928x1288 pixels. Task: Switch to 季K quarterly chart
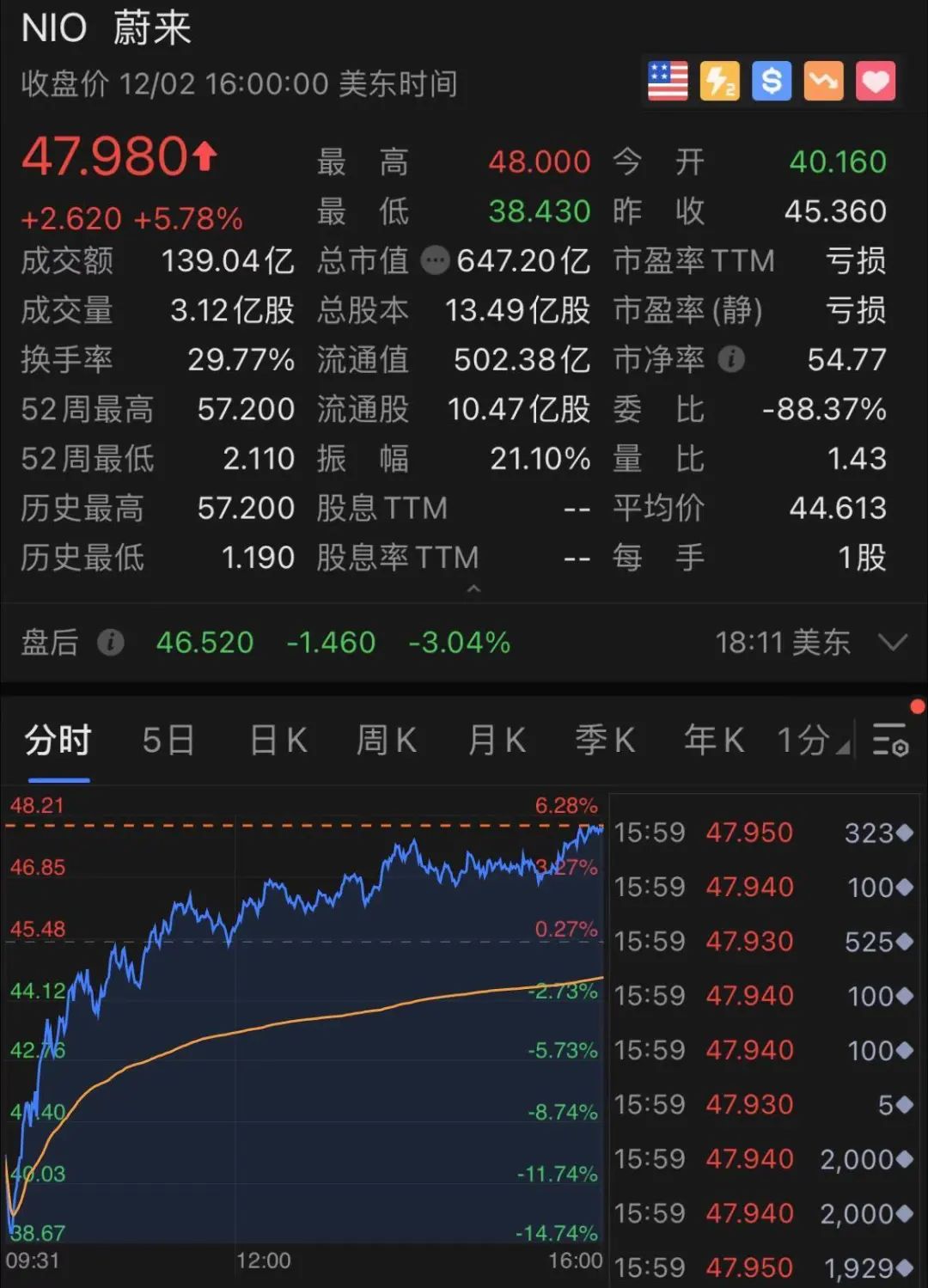pyautogui.click(x=605, y=740)
